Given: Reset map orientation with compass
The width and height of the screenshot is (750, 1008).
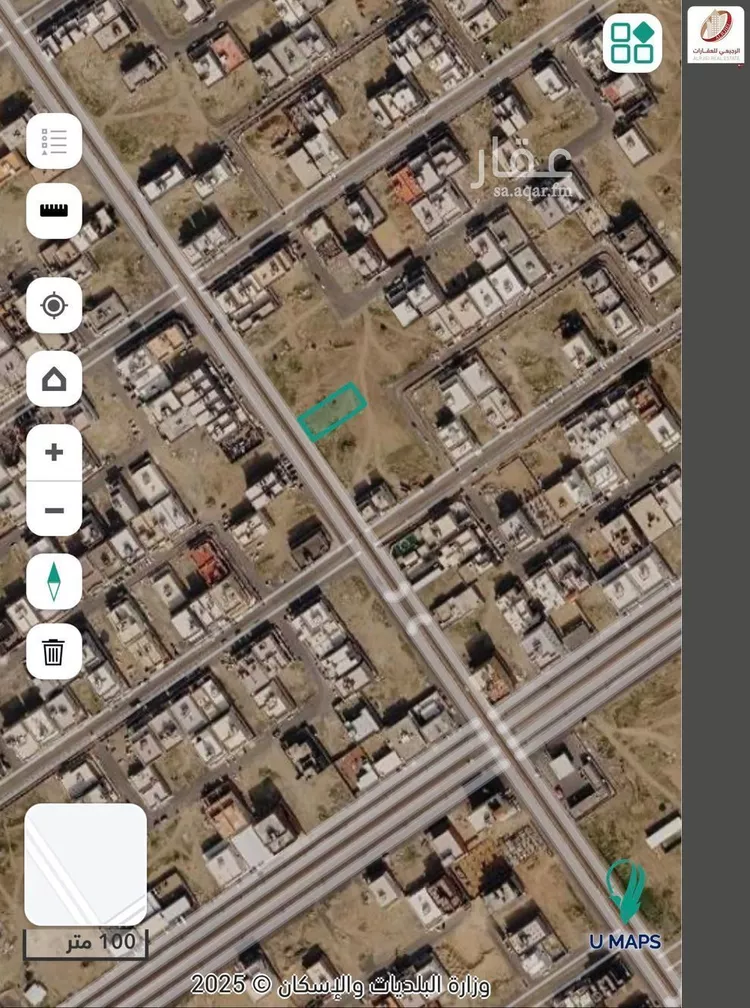Looking at the screenshot, I should [x=54, y=582].
